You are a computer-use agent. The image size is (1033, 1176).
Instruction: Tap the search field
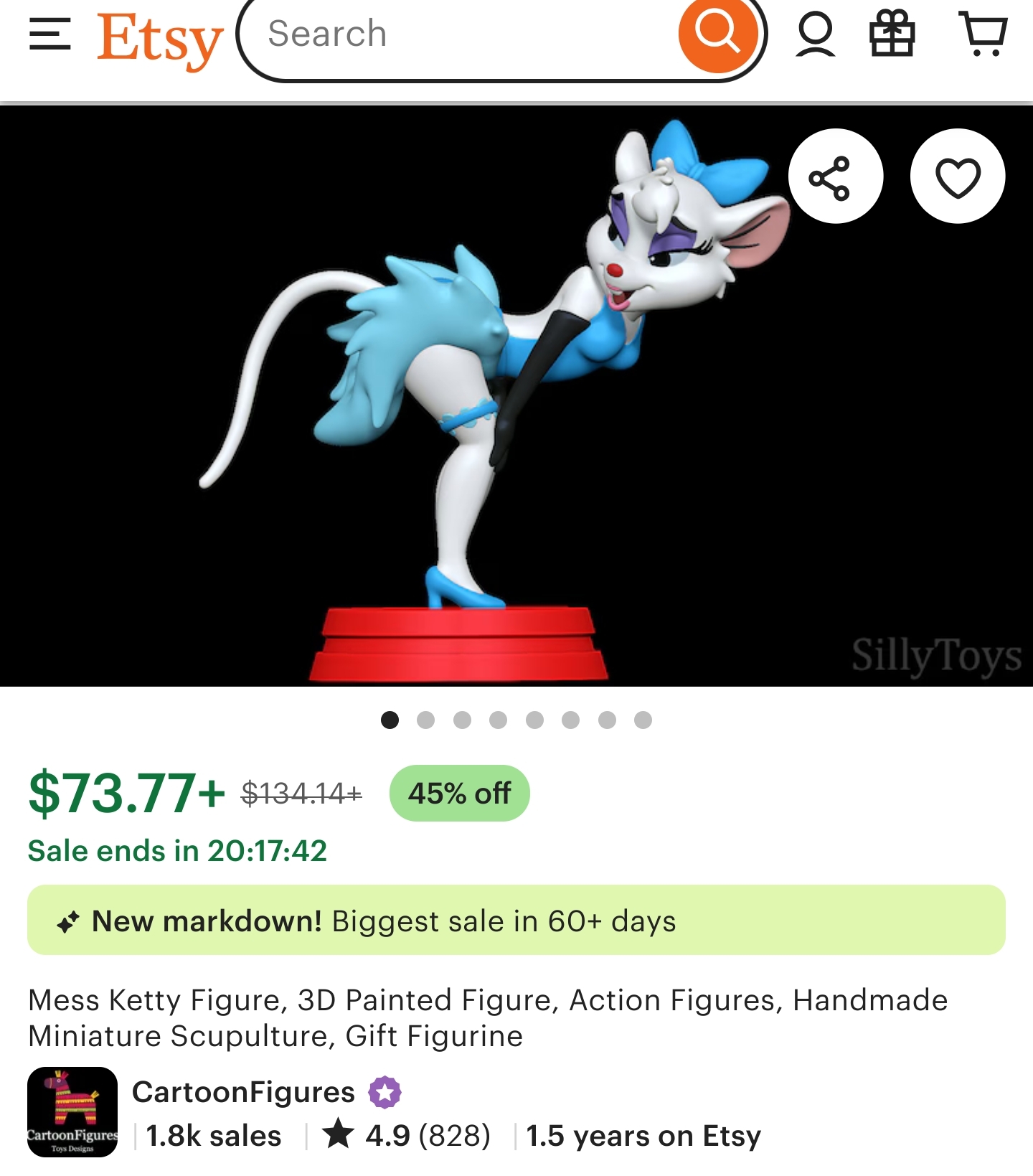[x=459, y=34]
